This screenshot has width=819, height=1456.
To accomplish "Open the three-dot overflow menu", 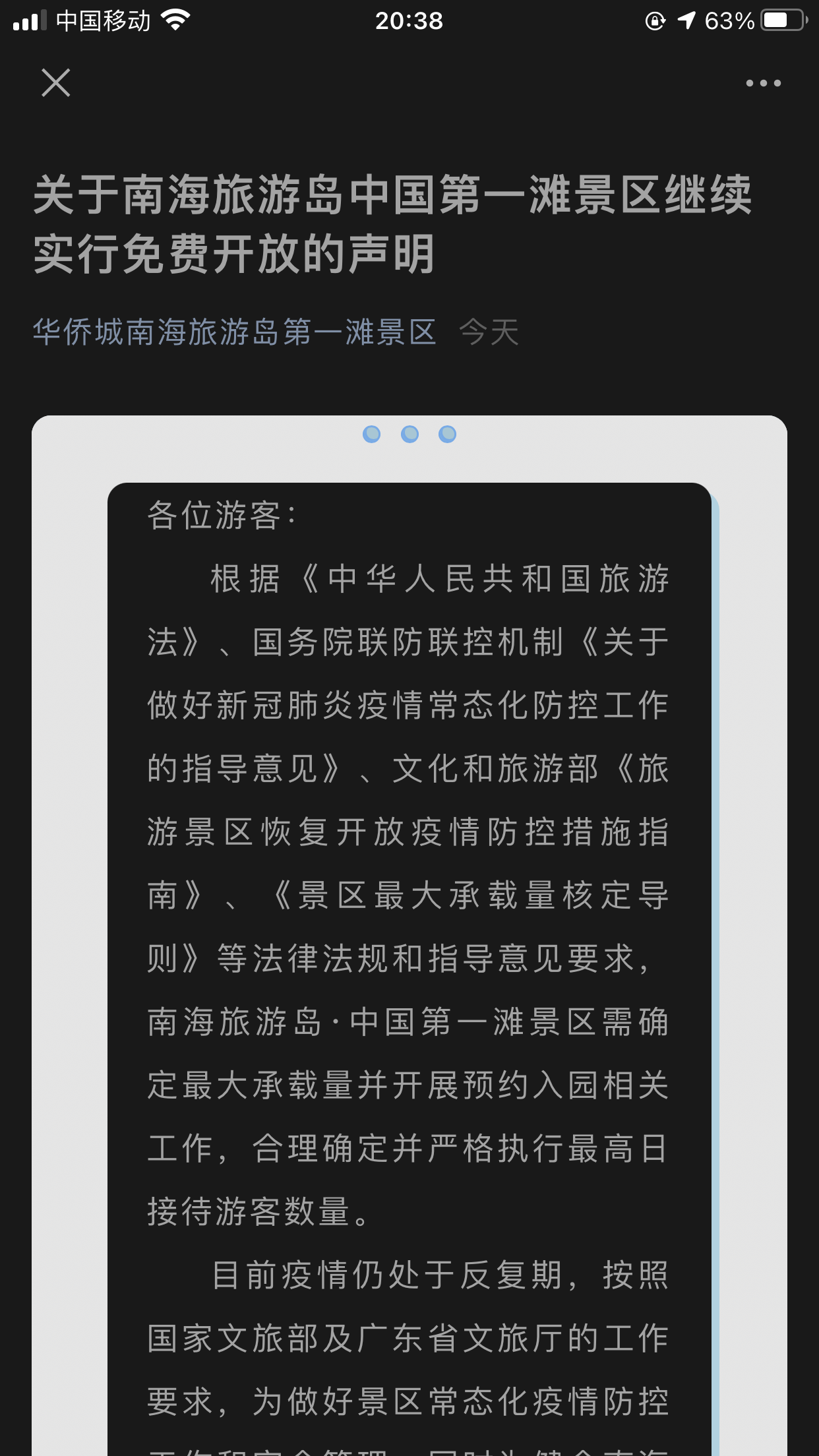I will click(x=763, y=83).
